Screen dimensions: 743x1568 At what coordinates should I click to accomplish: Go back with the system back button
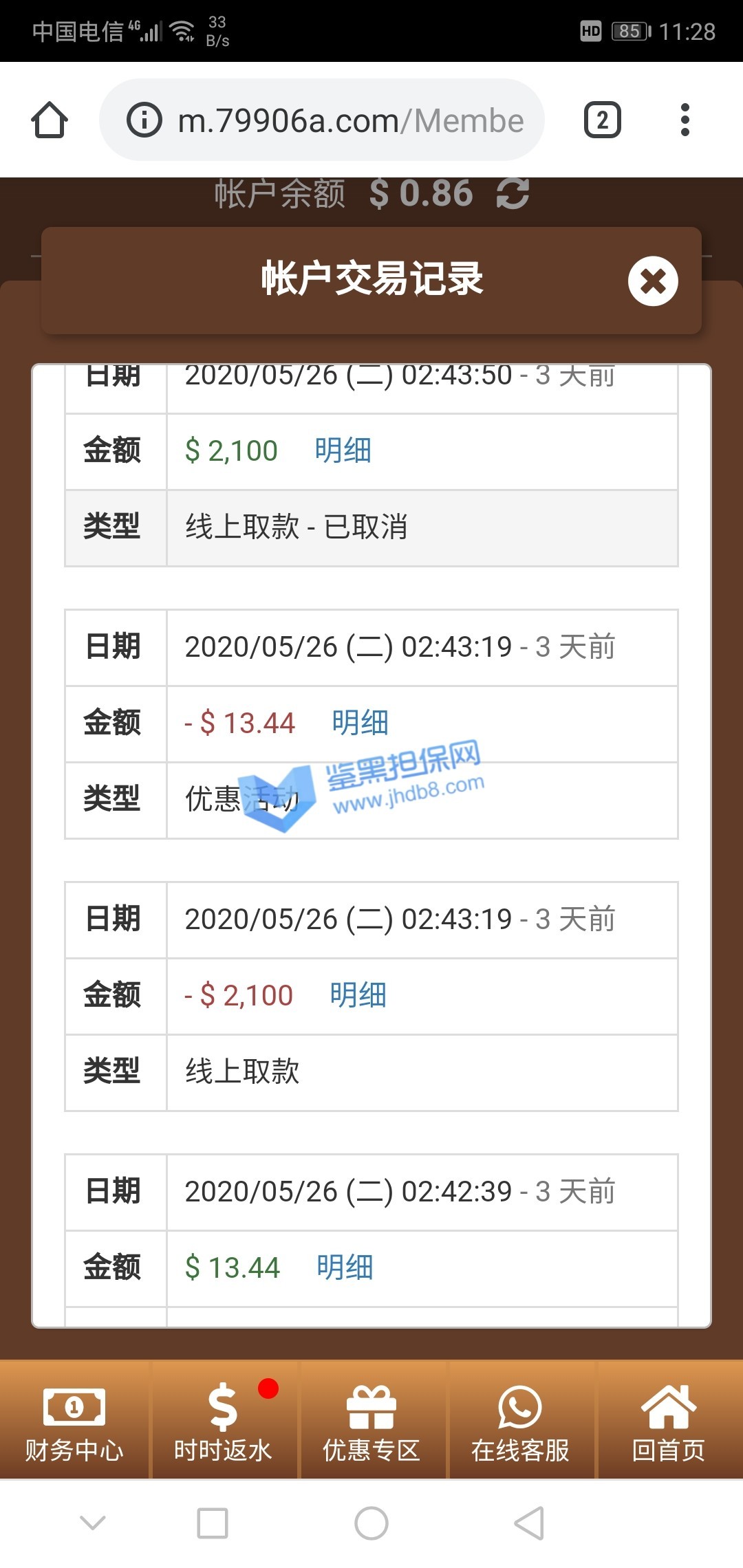click(529, 1523)
